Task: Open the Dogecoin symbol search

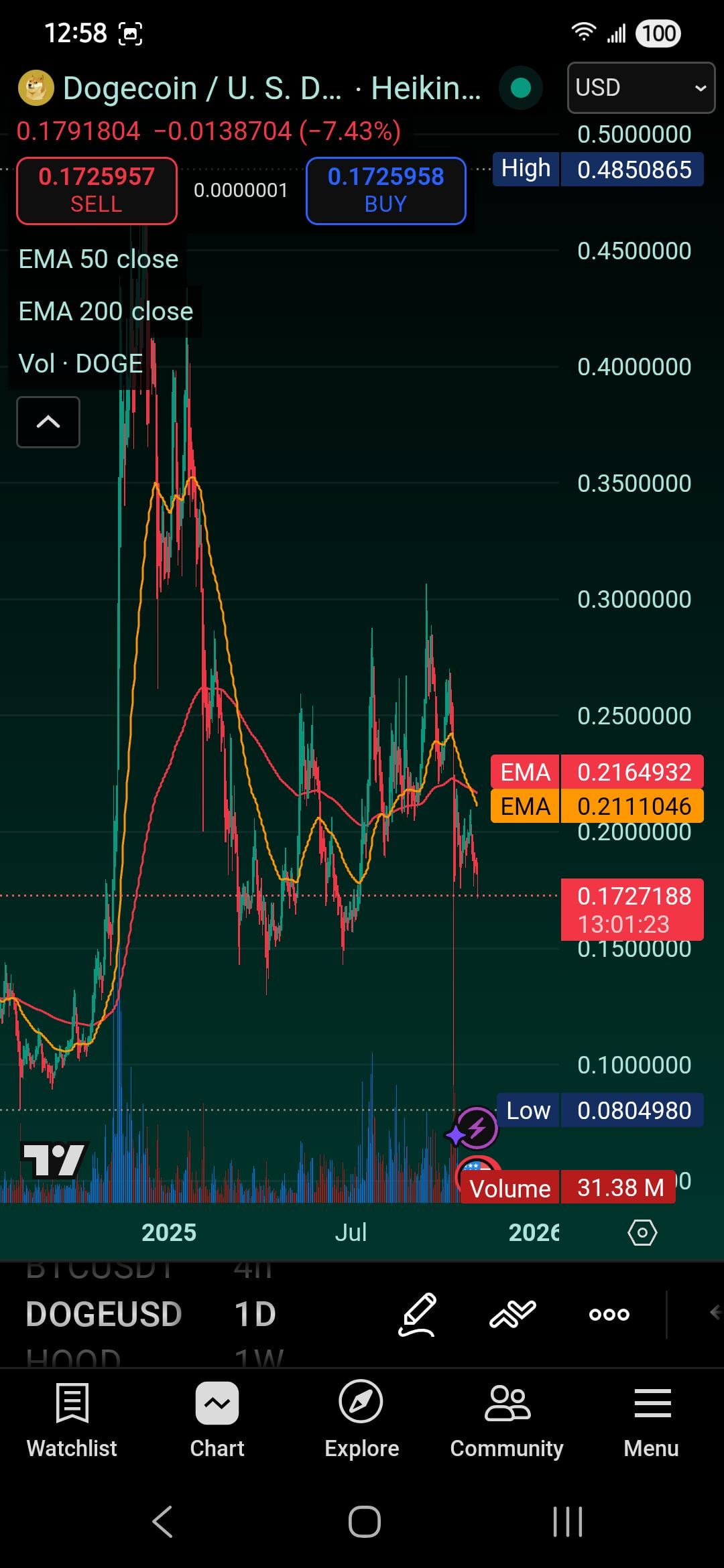Action: 201,88
